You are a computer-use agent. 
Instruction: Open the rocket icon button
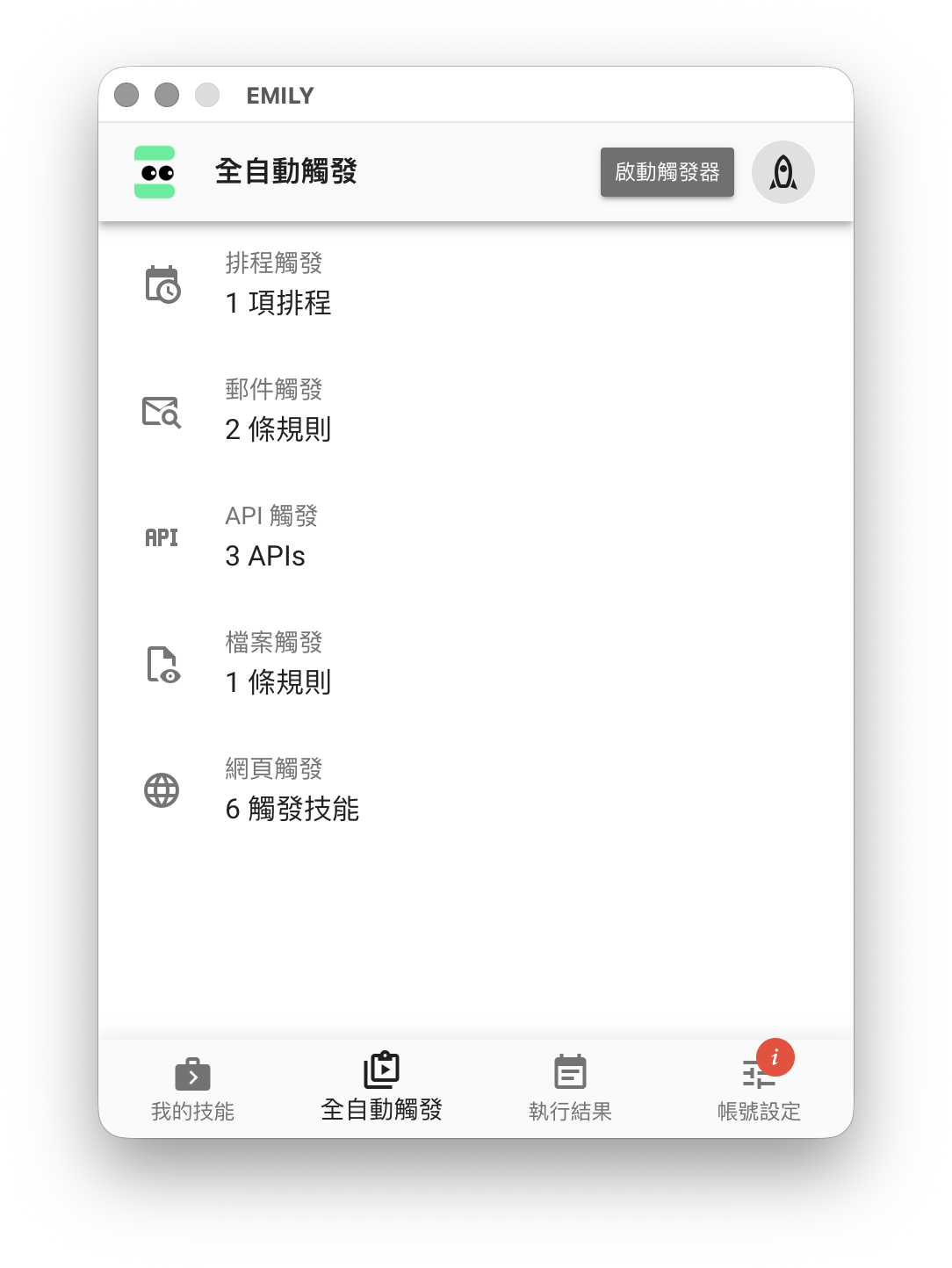click(x=783, y=172)
